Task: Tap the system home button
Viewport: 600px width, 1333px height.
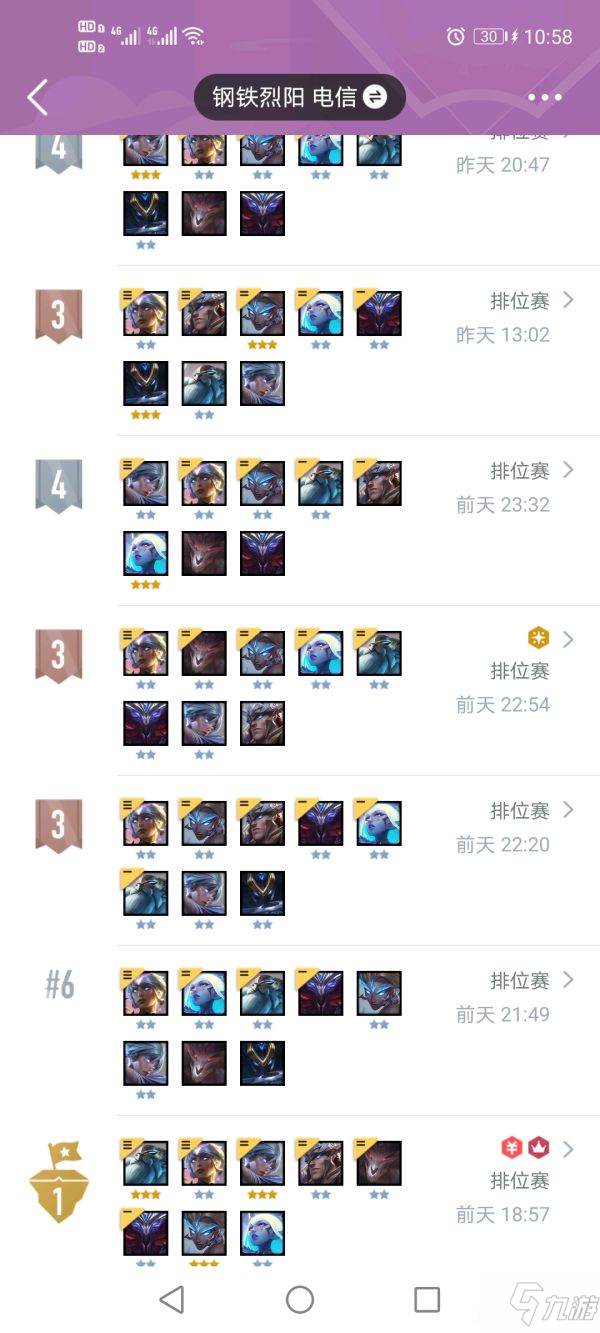Action: pos(300,1299)
